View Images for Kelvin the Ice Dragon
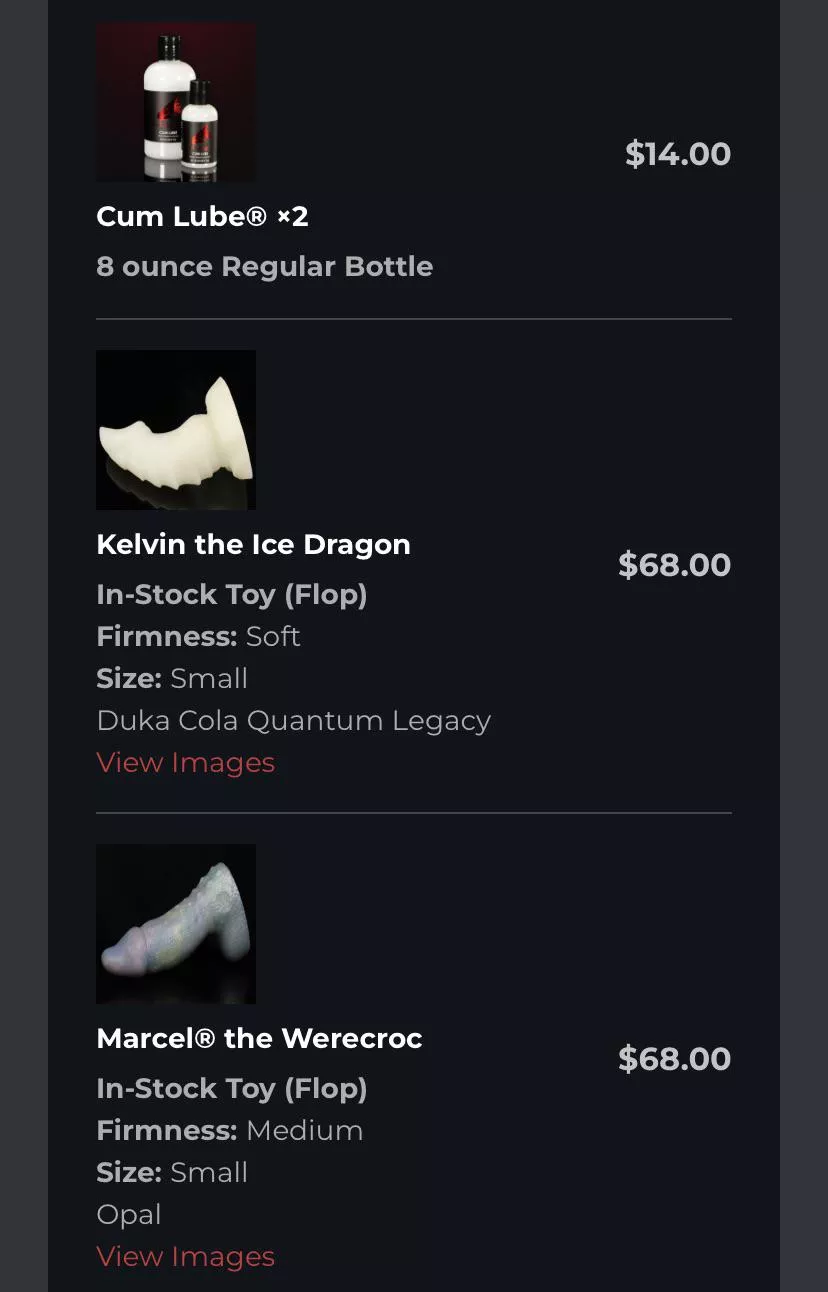 185,762
